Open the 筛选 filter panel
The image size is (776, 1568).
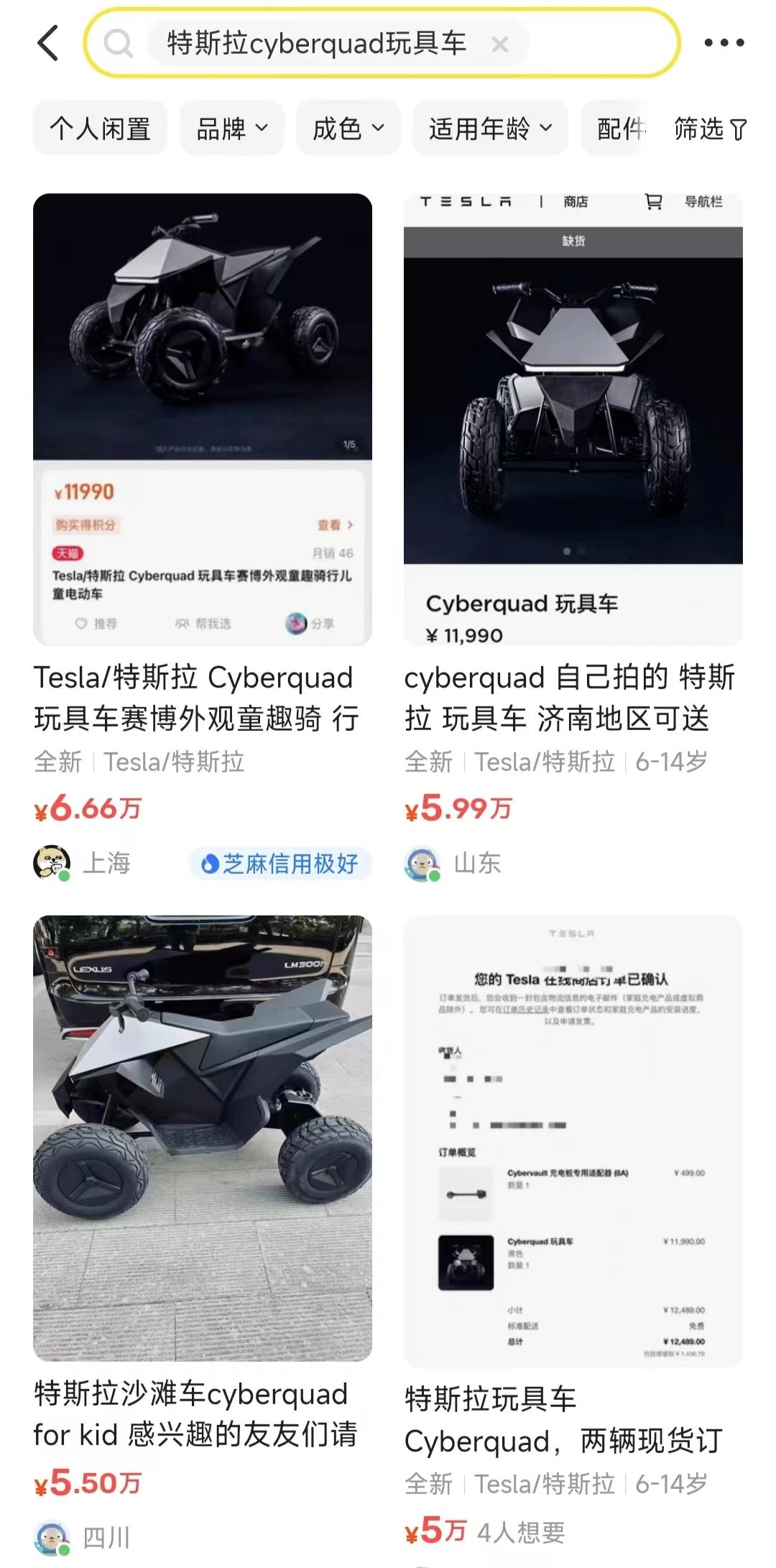[710, 129]
